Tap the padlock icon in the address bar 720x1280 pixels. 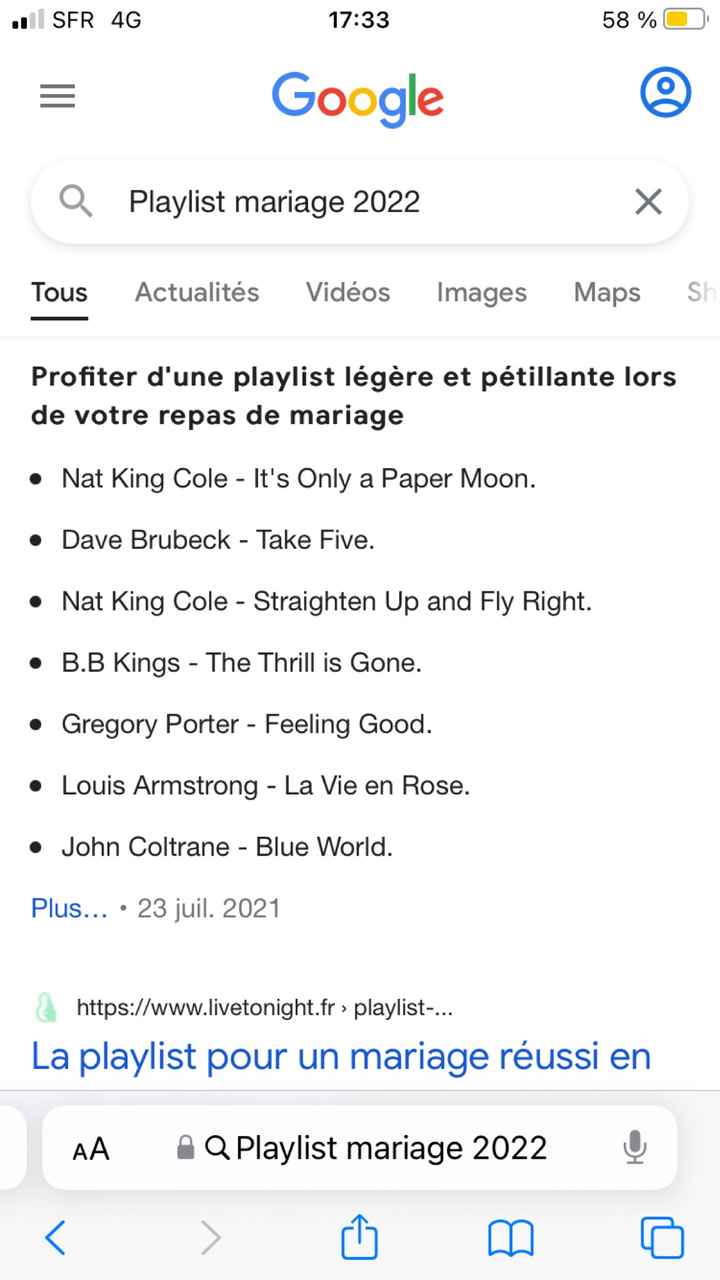pyautogui.click(x=186, y=1148)
